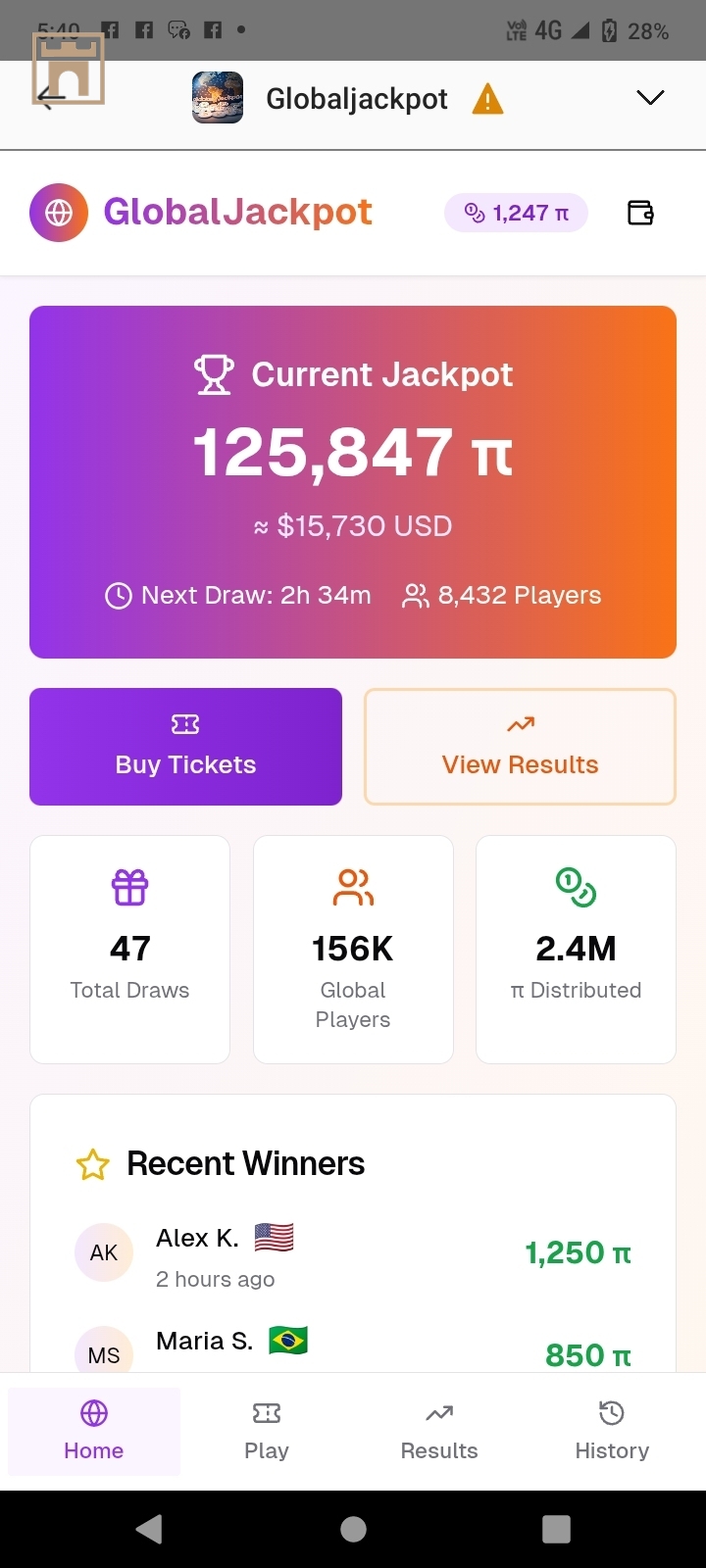Image resolution: width=706 pixels, height=1568 pixels.
Task: Expand the Globaljackpot header dropdown
Action: (650, 97)
